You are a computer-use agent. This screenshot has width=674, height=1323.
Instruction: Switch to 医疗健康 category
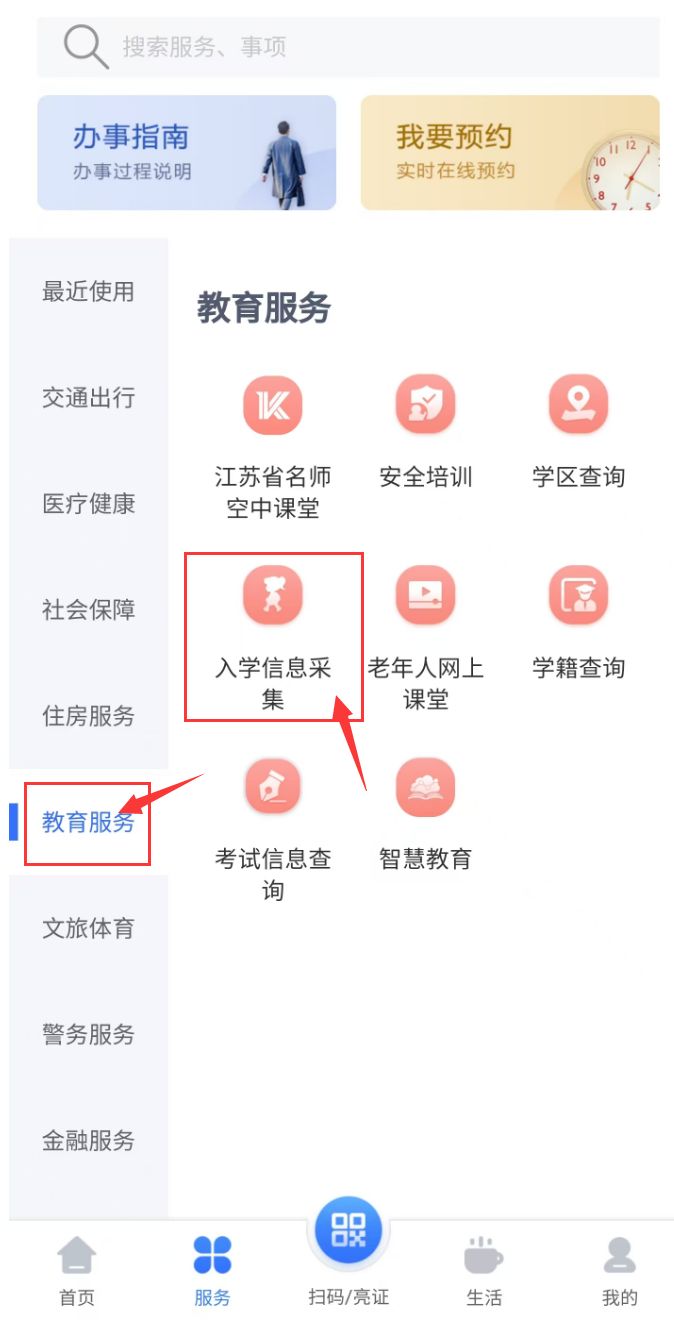tap(88, 504)
